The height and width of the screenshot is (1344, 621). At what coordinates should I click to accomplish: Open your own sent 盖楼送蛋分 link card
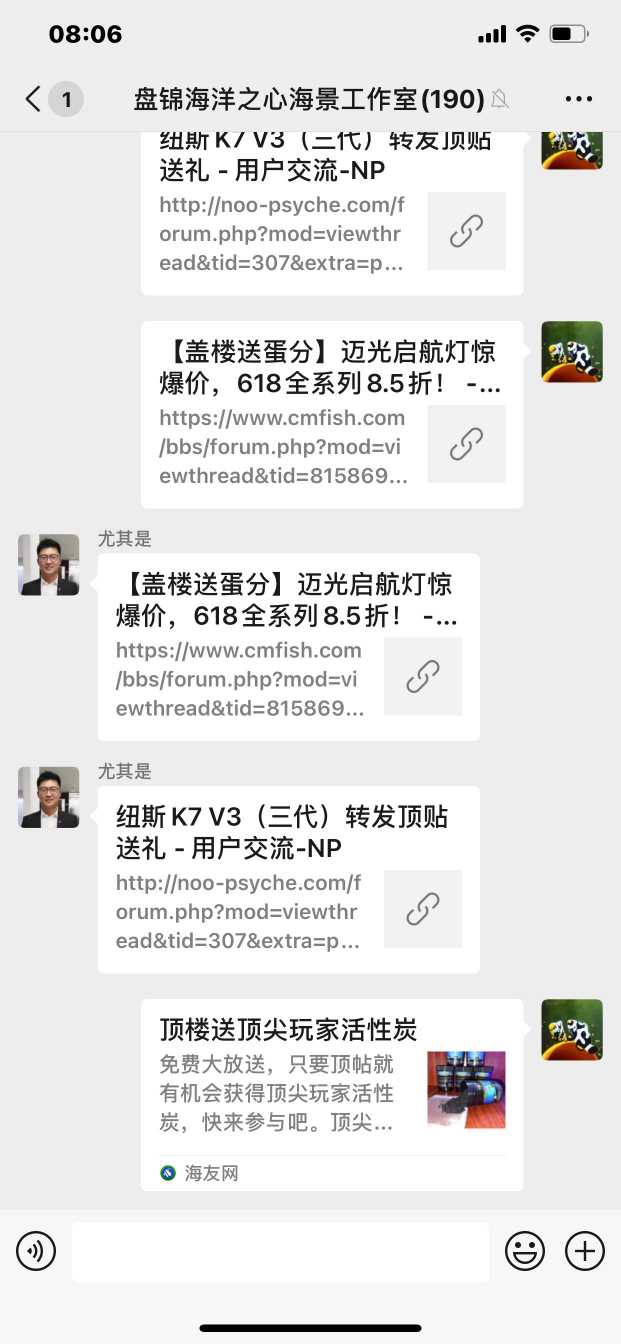pyautogui.click(x=331, y=414)
